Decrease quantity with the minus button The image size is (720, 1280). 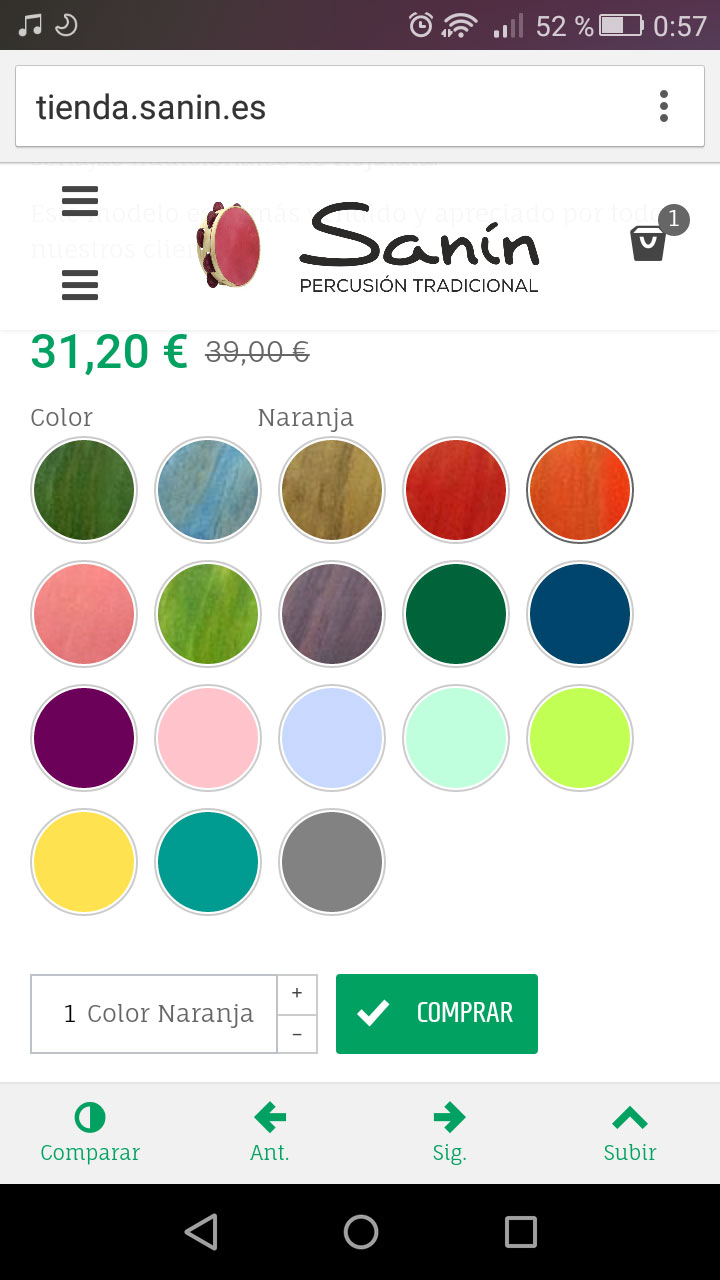297,1034
